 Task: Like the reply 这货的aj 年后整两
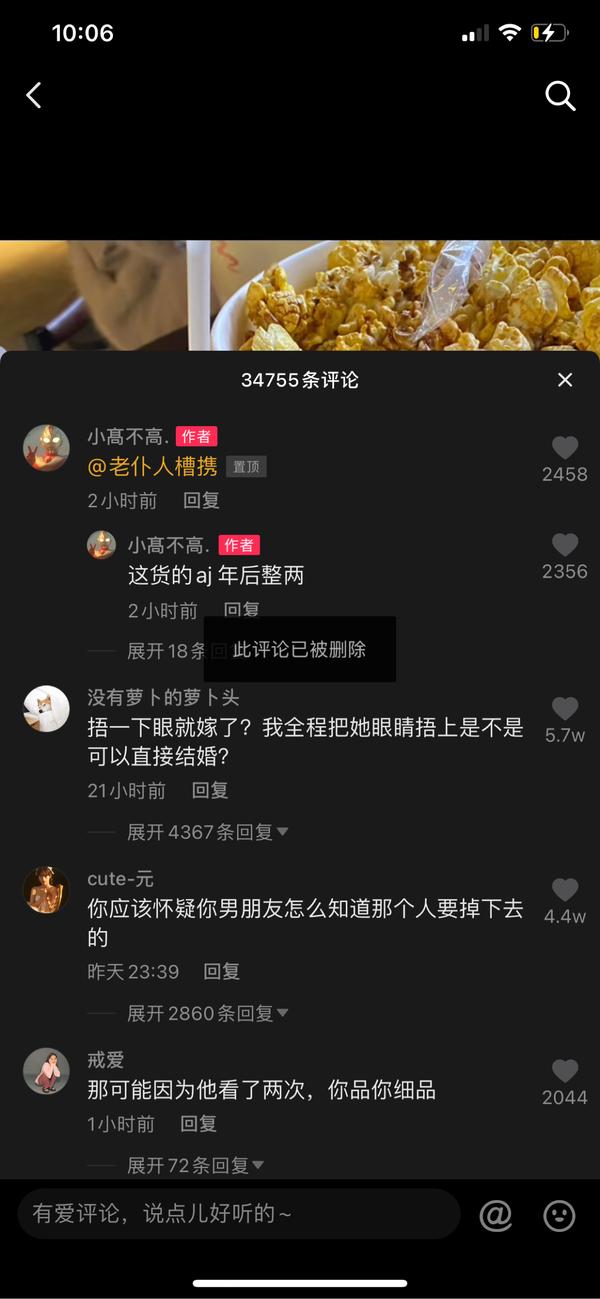[565, 545]
